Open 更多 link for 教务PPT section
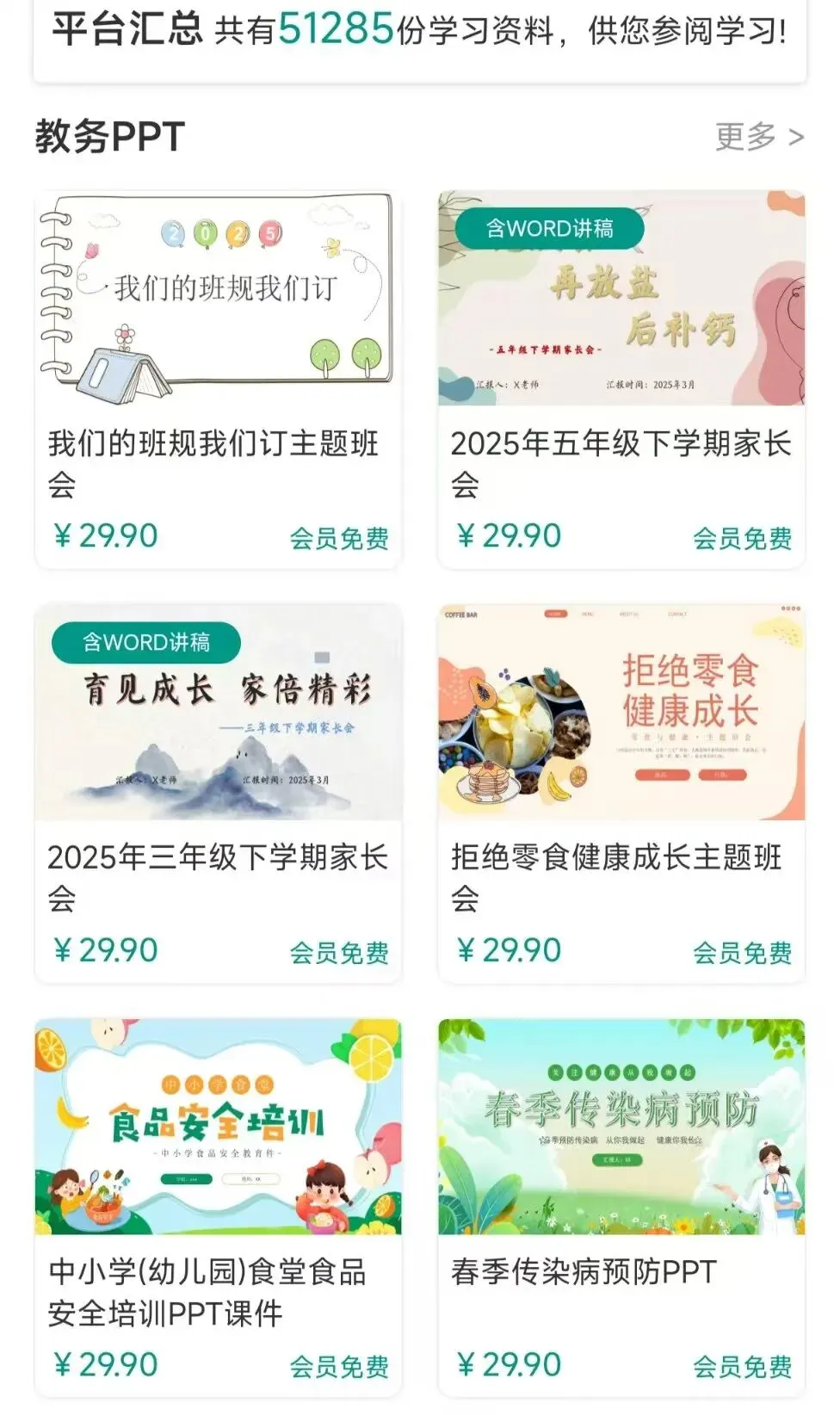 758,137
